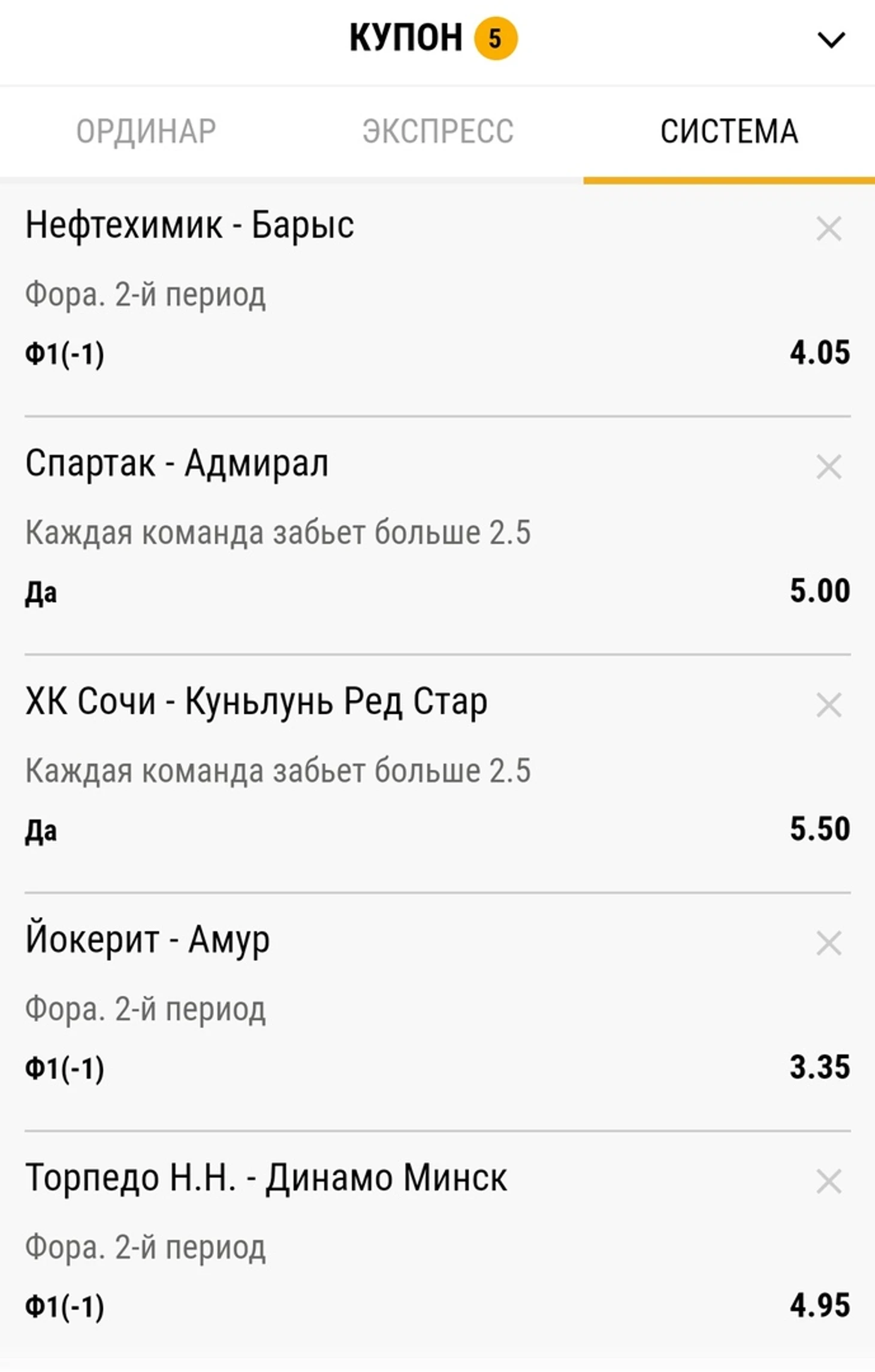Image resolution: width=875 pixels, height=1372 pixels.
Task: Remove Спартак - Адмирал bet
Action: point(829,466)
